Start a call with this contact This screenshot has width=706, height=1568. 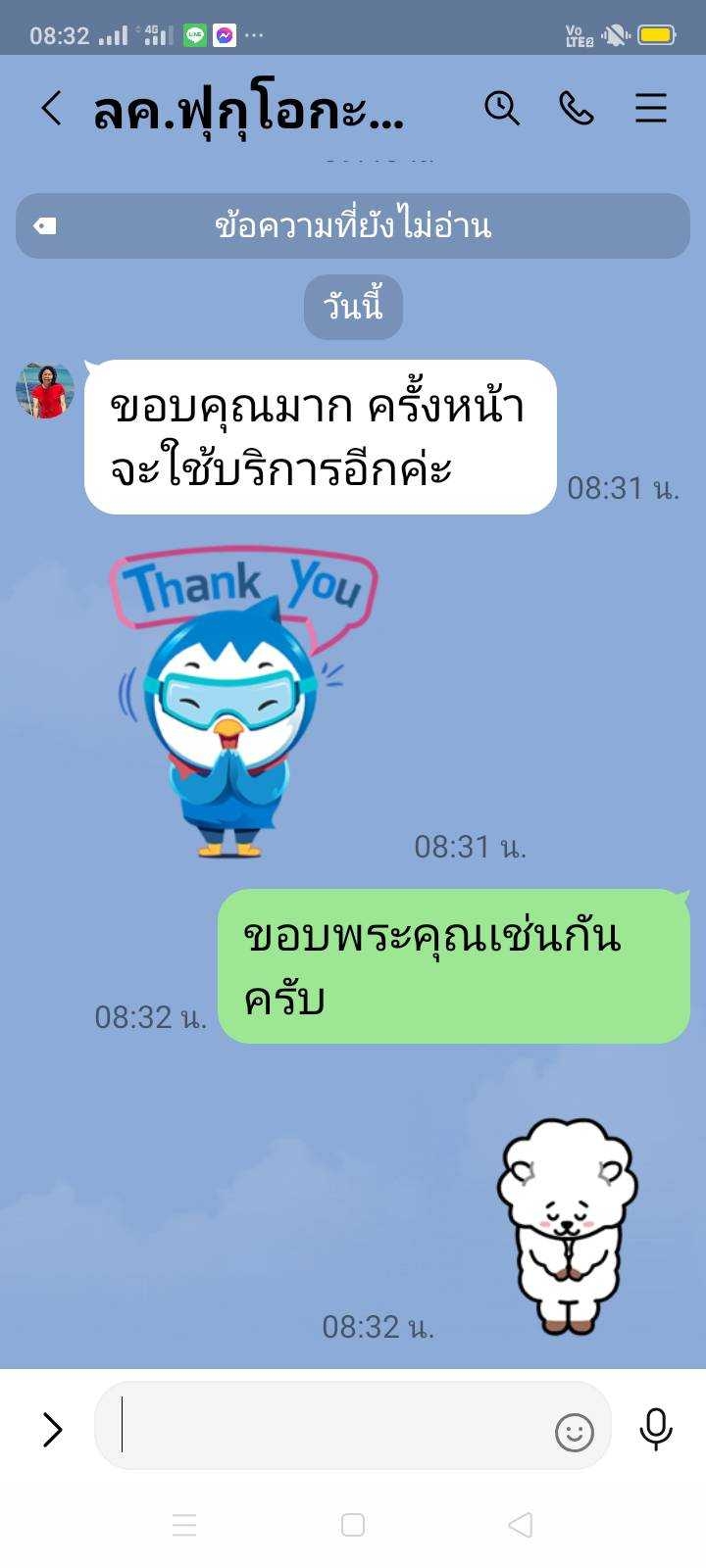tap(577, 108)
